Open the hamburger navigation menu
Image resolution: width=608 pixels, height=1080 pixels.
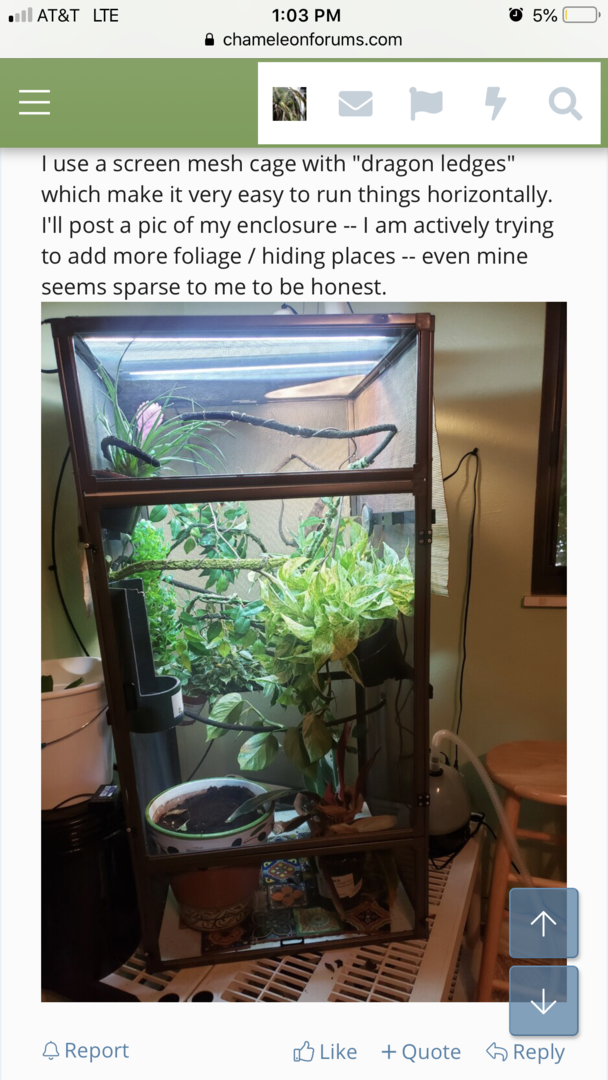(x=34, y=103)
